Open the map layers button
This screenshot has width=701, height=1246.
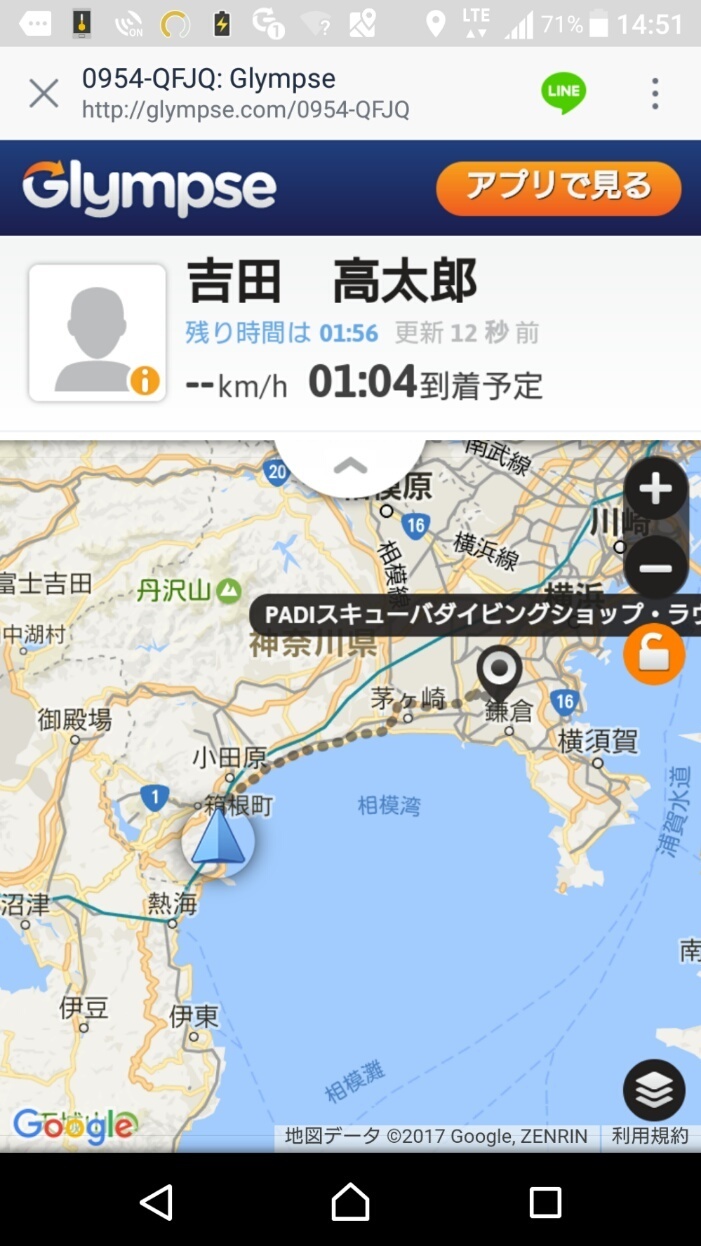654,1090
